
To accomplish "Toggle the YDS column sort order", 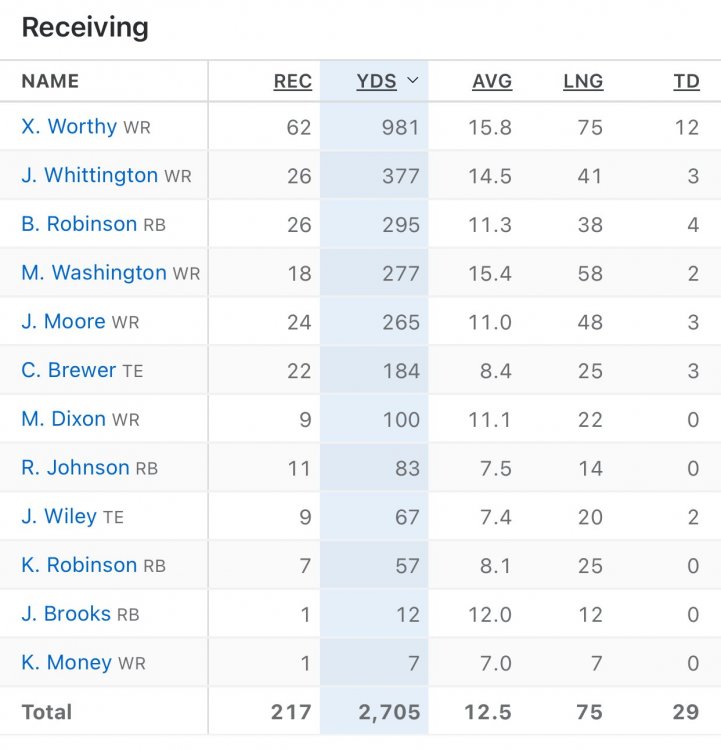I will point(376,82).
